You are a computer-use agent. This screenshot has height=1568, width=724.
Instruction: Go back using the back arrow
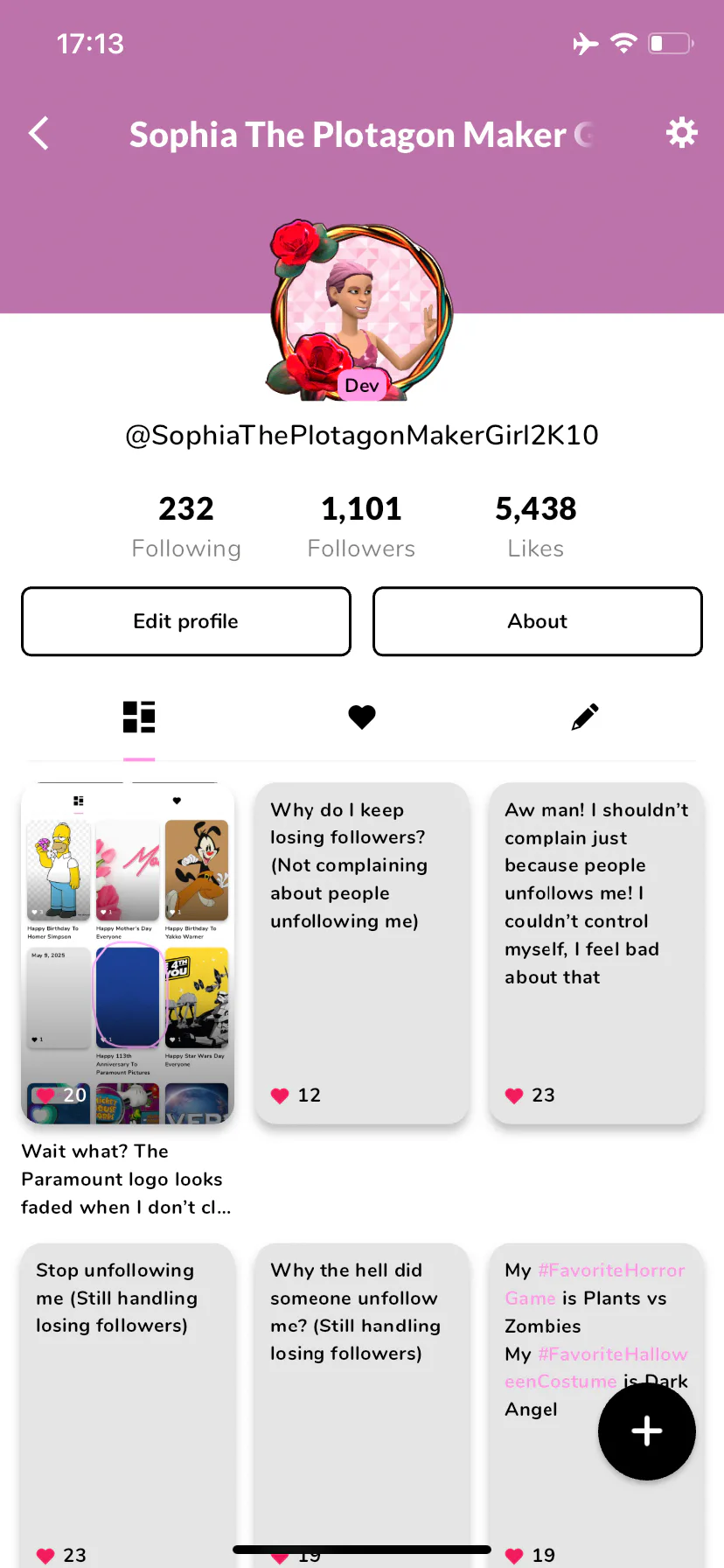38,134
